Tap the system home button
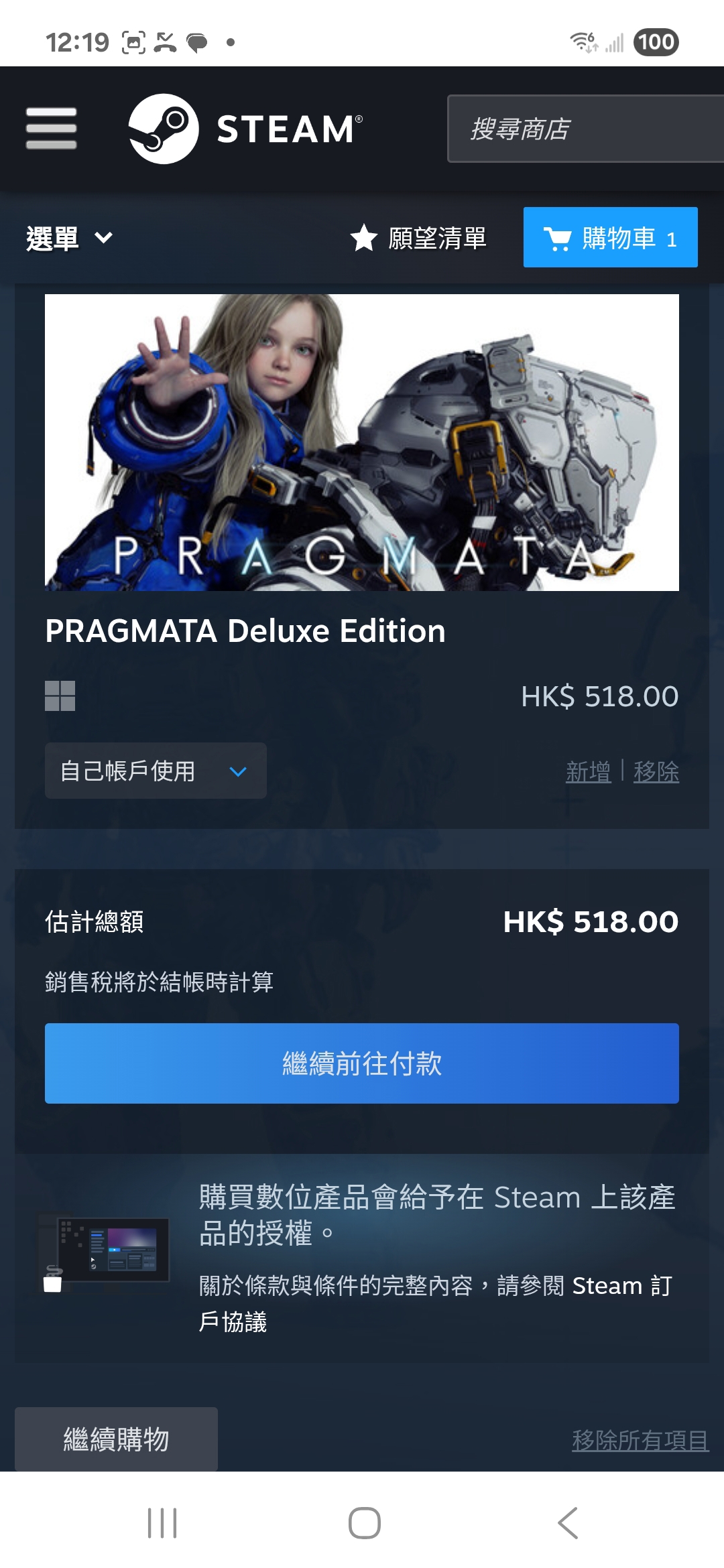This screenshot has width=724, height=1568. click(x=365, y=1523)
